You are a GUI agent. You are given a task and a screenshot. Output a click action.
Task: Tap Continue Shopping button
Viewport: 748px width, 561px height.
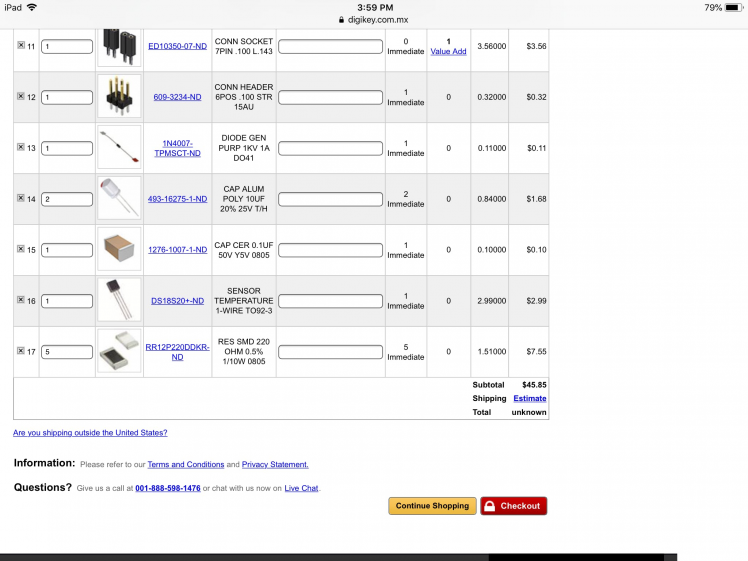(x=432, y=506)
